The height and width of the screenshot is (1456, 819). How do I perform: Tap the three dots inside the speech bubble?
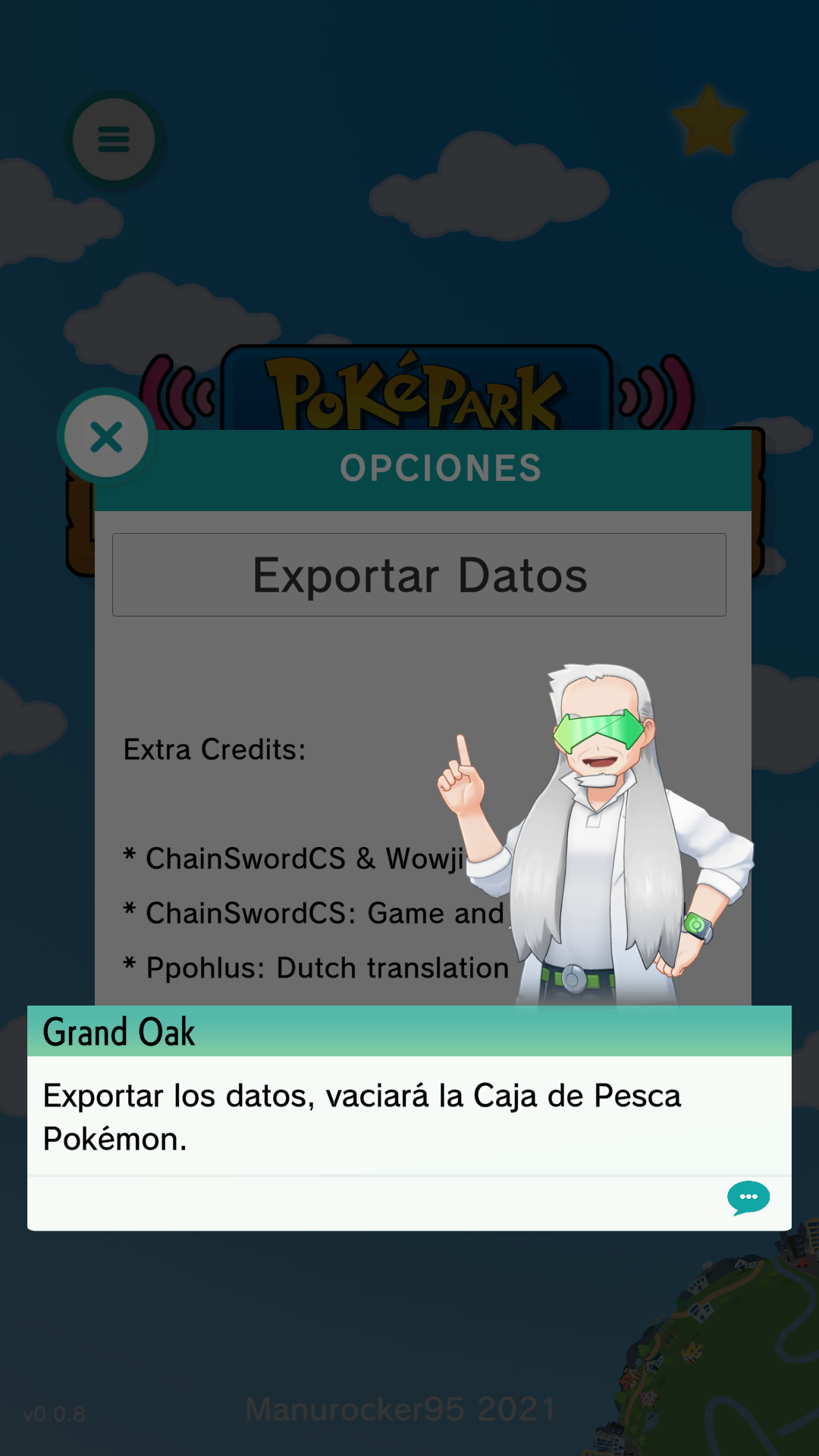tap(749, 1197)
